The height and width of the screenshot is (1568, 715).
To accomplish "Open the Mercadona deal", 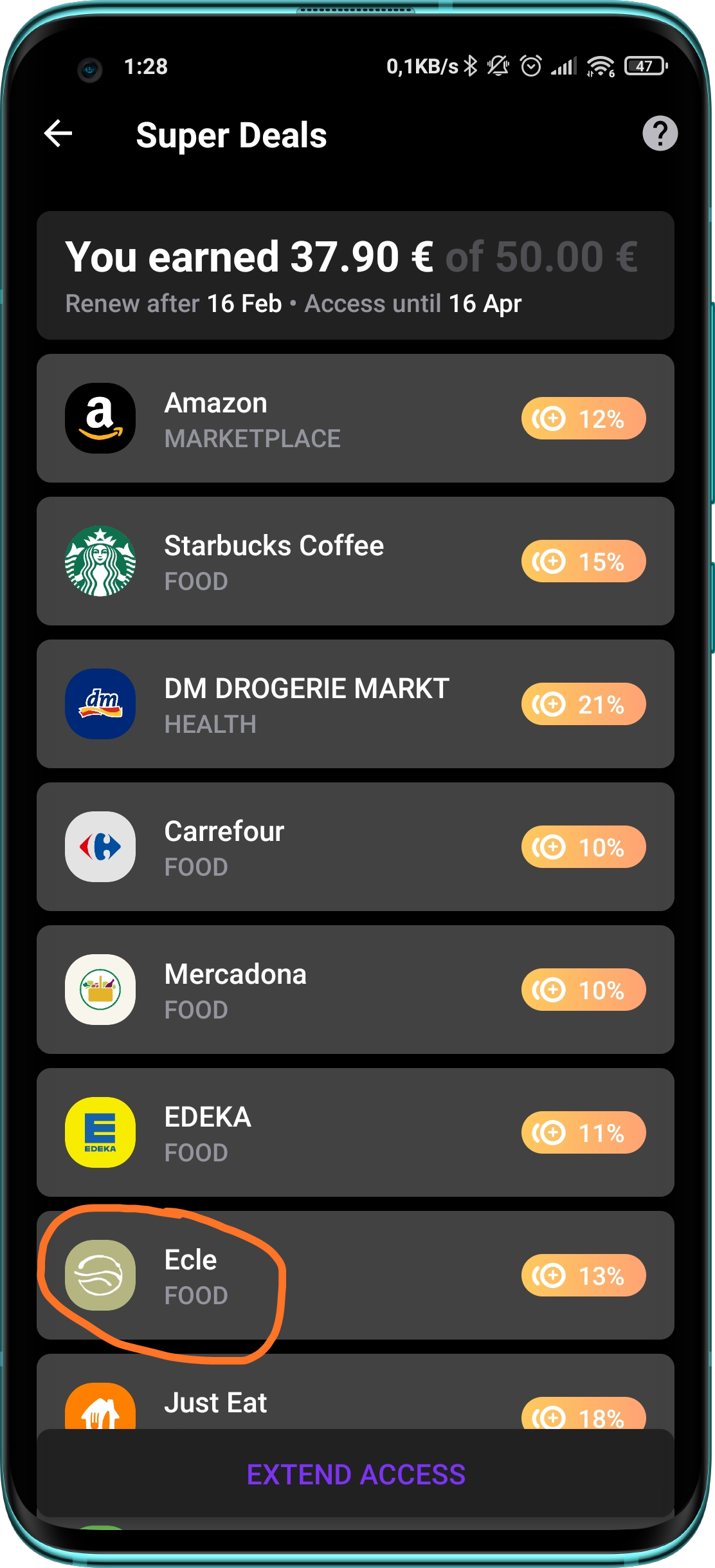I will 356,990.
